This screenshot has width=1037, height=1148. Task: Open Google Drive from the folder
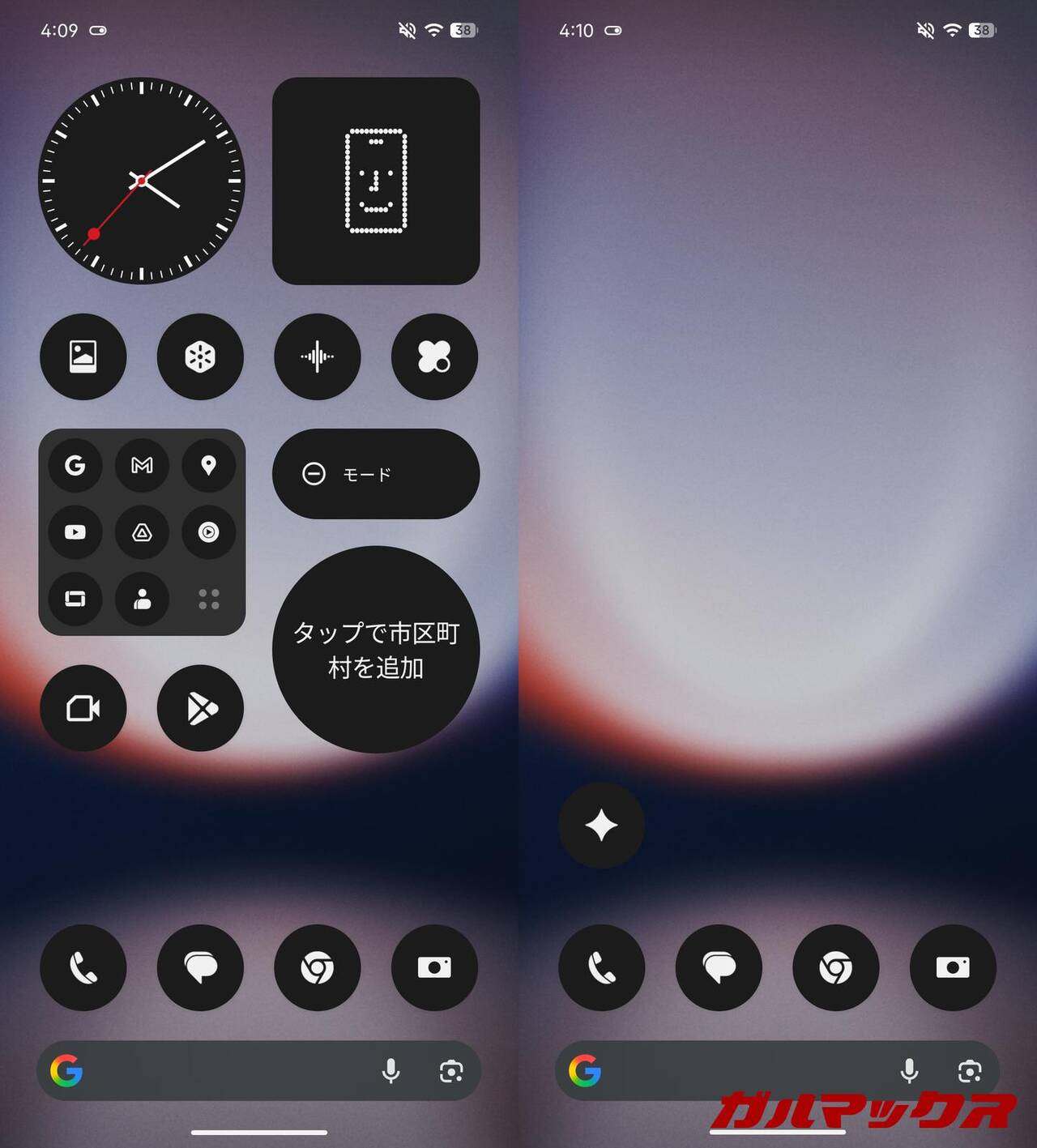click(142, 532)
